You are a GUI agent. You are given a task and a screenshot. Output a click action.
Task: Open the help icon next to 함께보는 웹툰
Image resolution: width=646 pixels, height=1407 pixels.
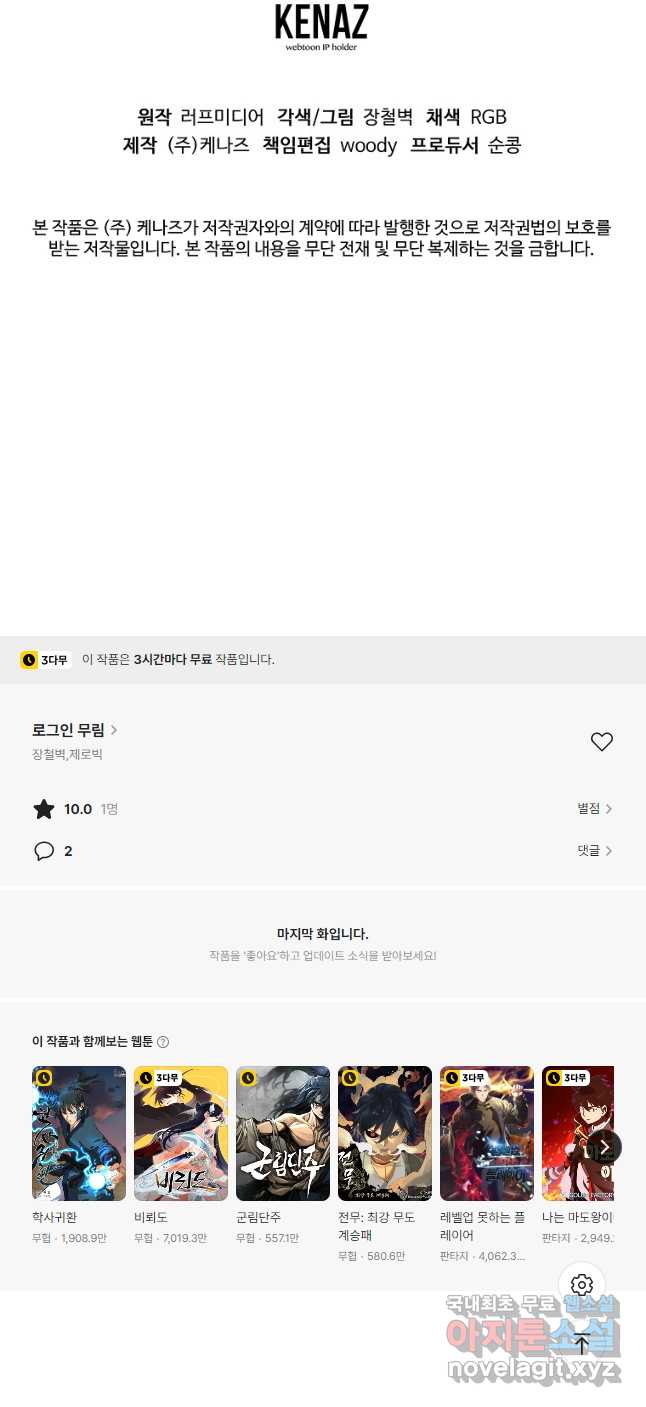click(x=163, y=1041)
